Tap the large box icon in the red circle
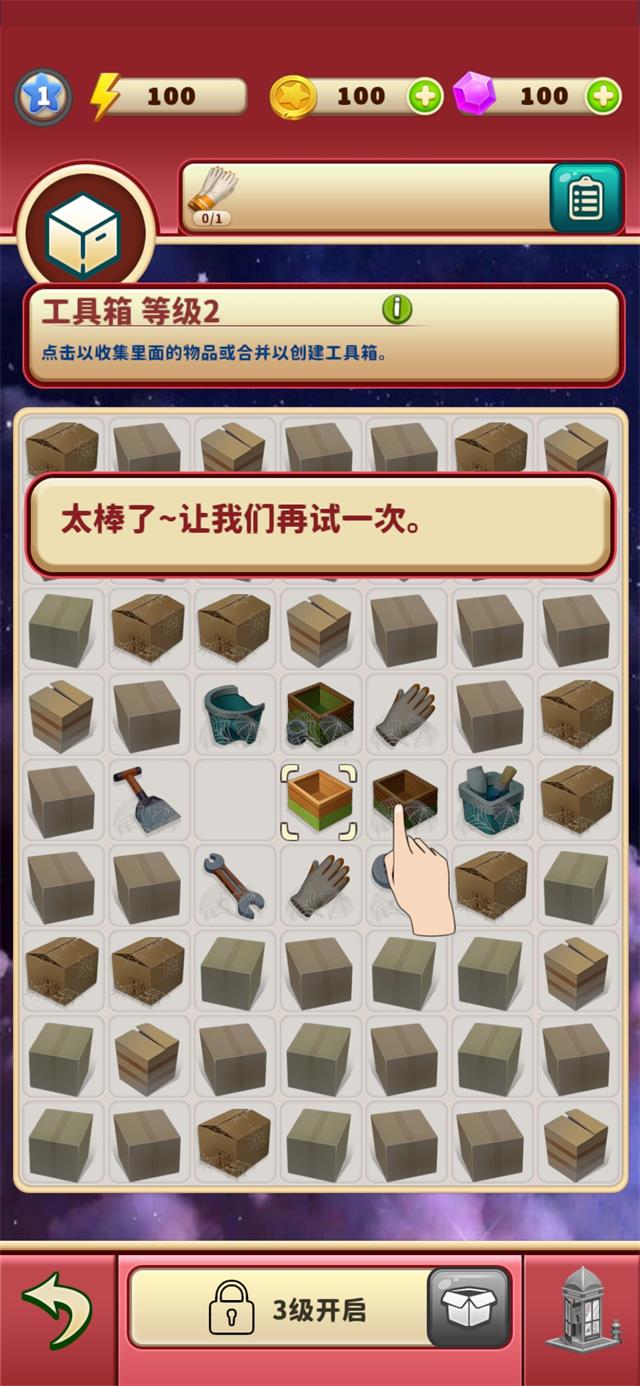Image resolution: width=640 pixels, height=1386 pixels. point(84,235)
